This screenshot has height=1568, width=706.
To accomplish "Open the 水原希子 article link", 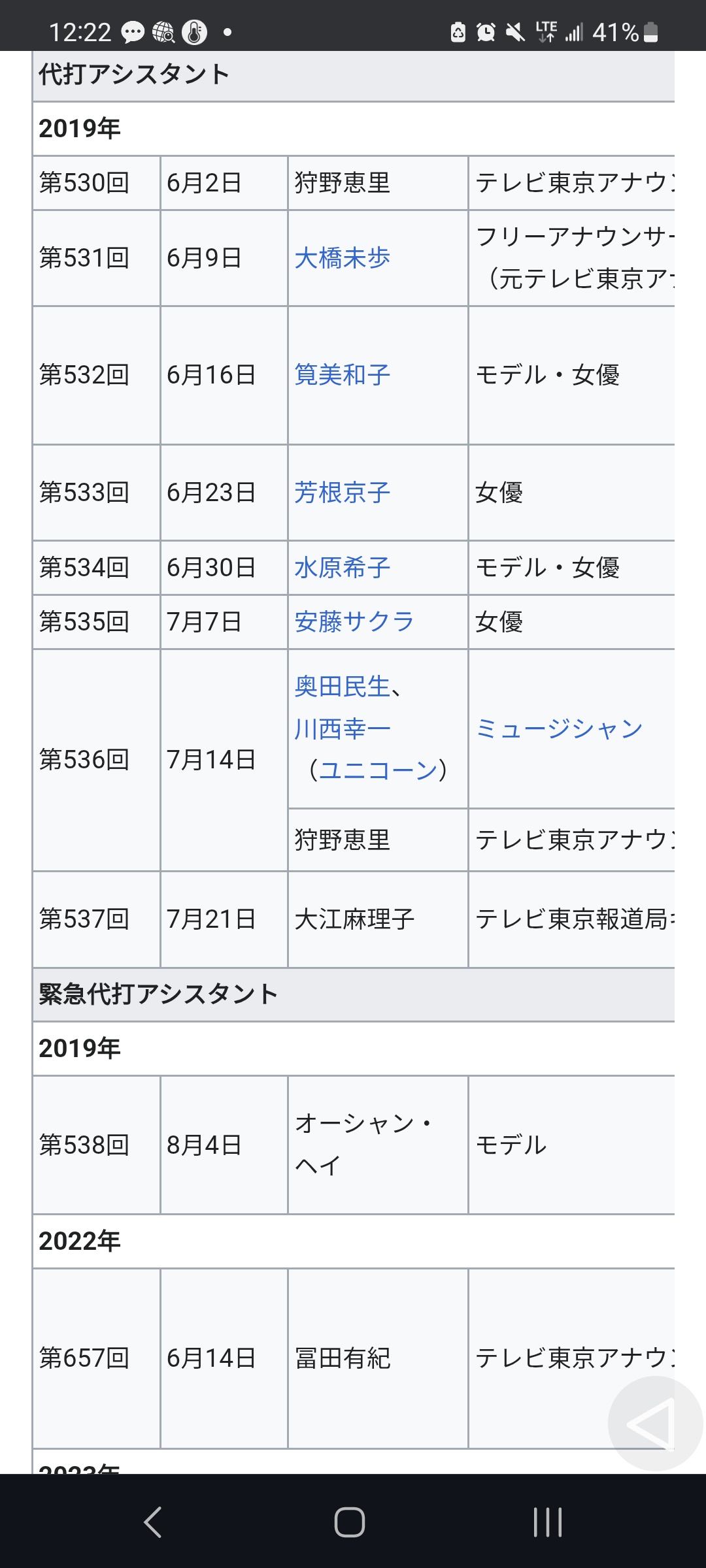I will click(x=342, y=568).
